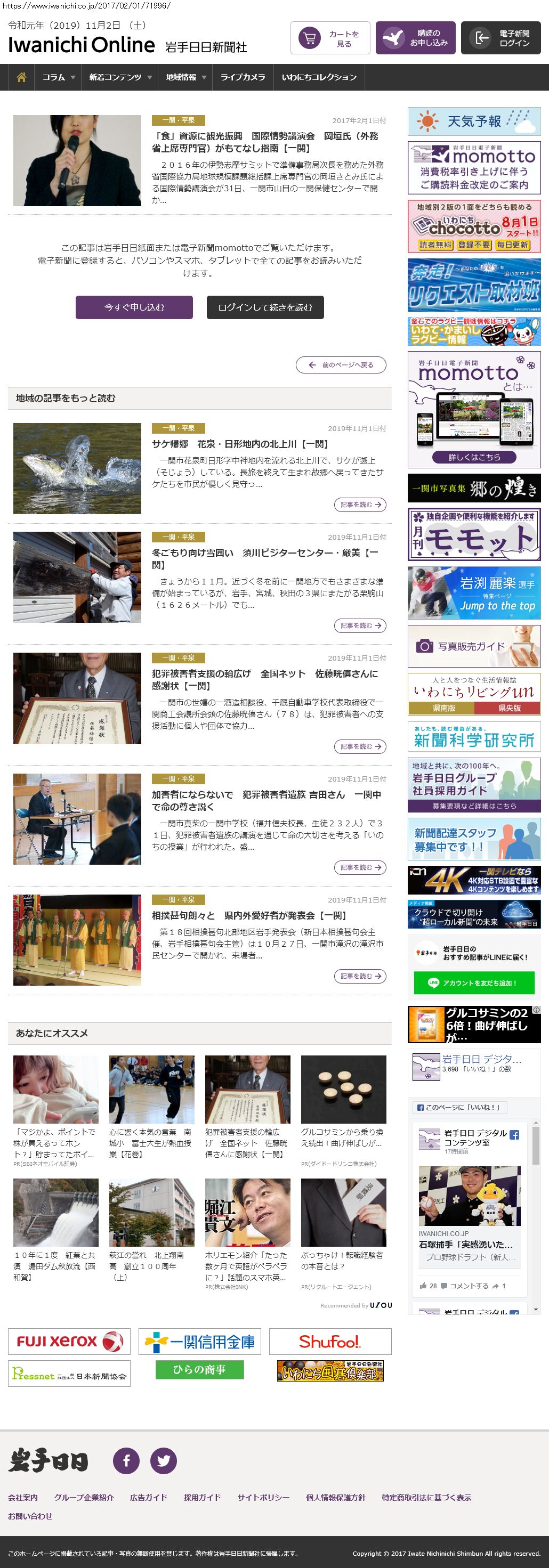549x1568 pixels.
Task: Open the ライブカメラ page
Action: point(242,77)
